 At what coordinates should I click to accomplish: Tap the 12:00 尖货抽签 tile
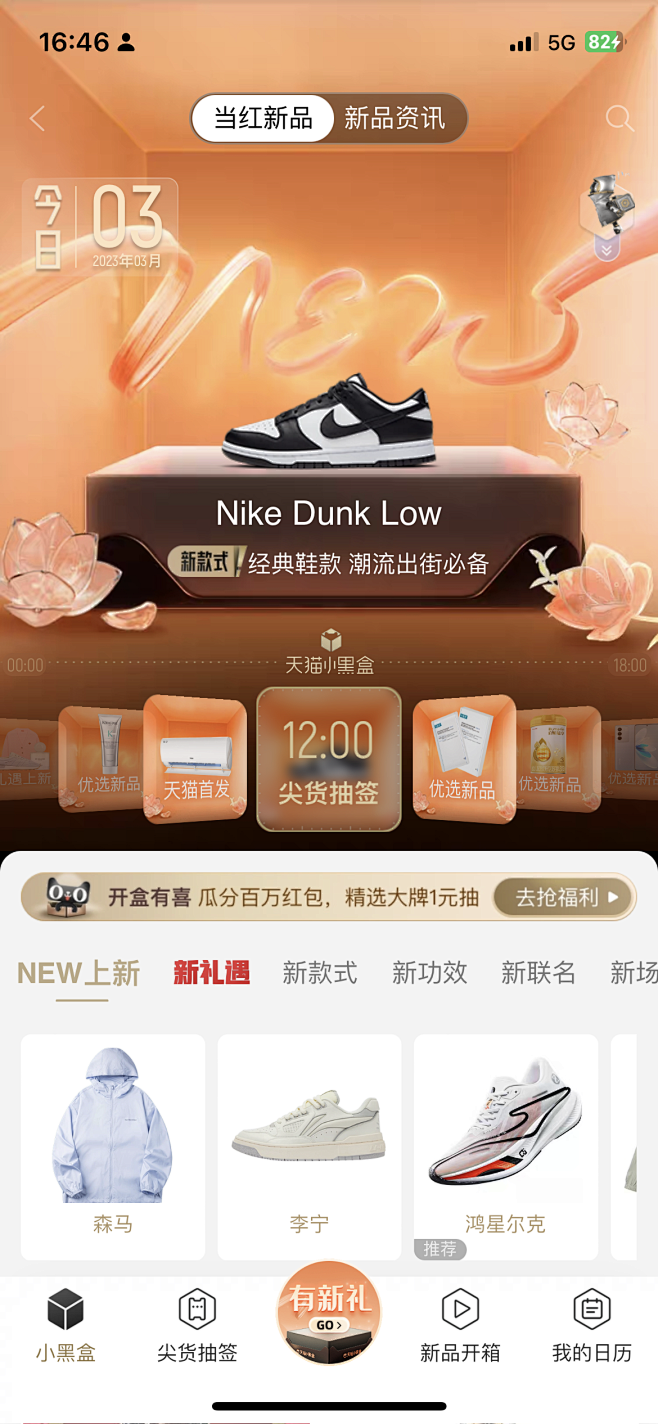click(x=329, y=759)
